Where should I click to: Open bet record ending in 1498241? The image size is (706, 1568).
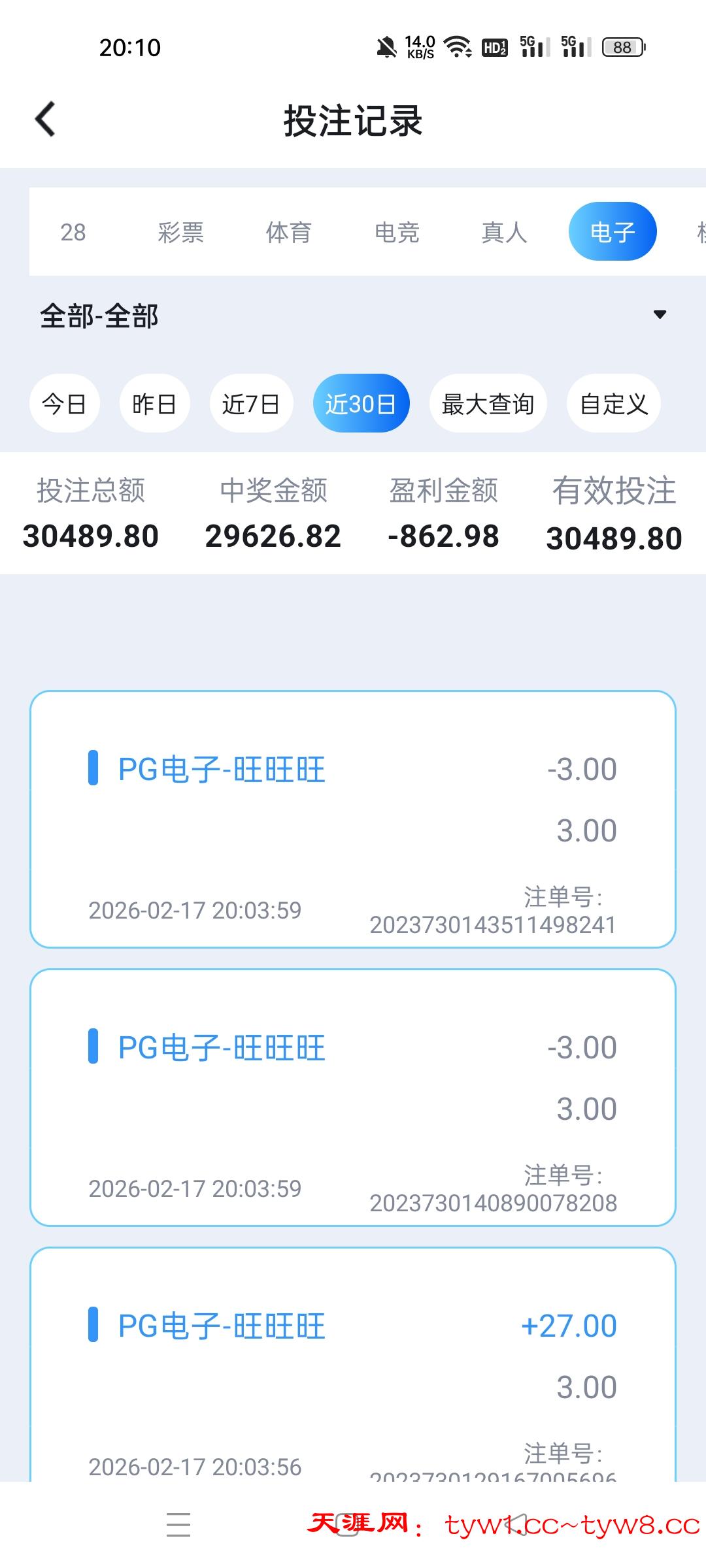tap(353, 819)
